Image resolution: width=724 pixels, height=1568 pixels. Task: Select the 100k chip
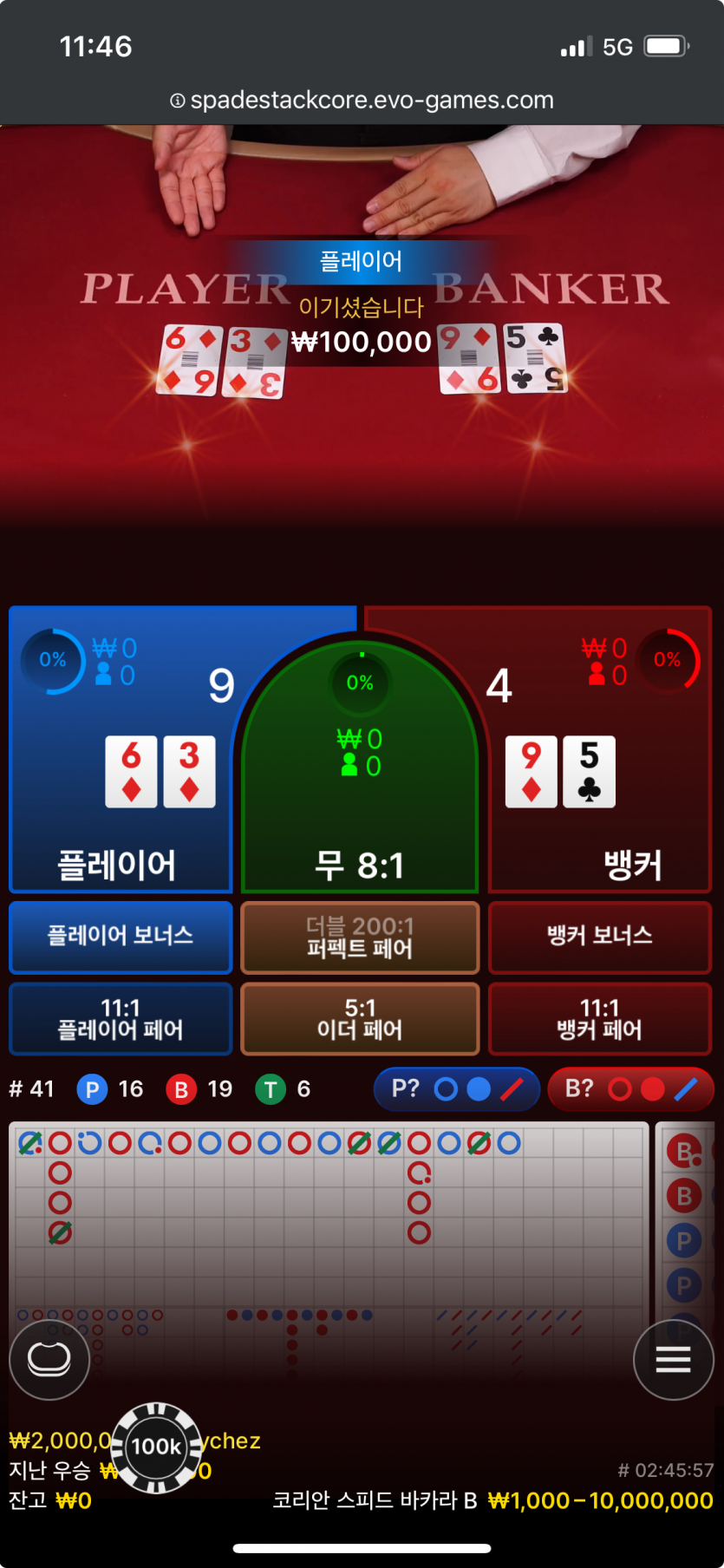[156, 1446]
